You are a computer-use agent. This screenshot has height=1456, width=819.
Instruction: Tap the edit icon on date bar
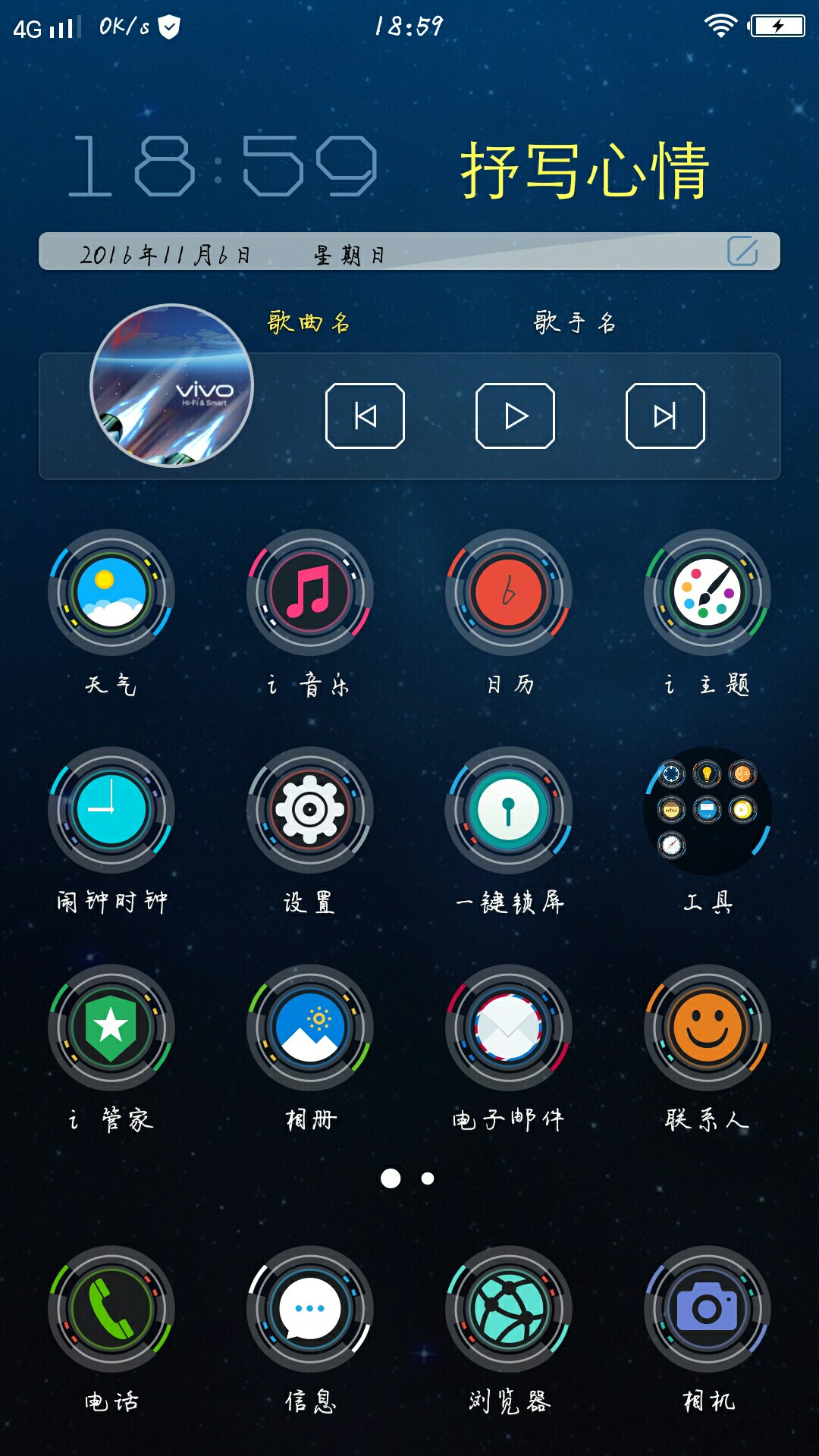[x=742, y=251]
